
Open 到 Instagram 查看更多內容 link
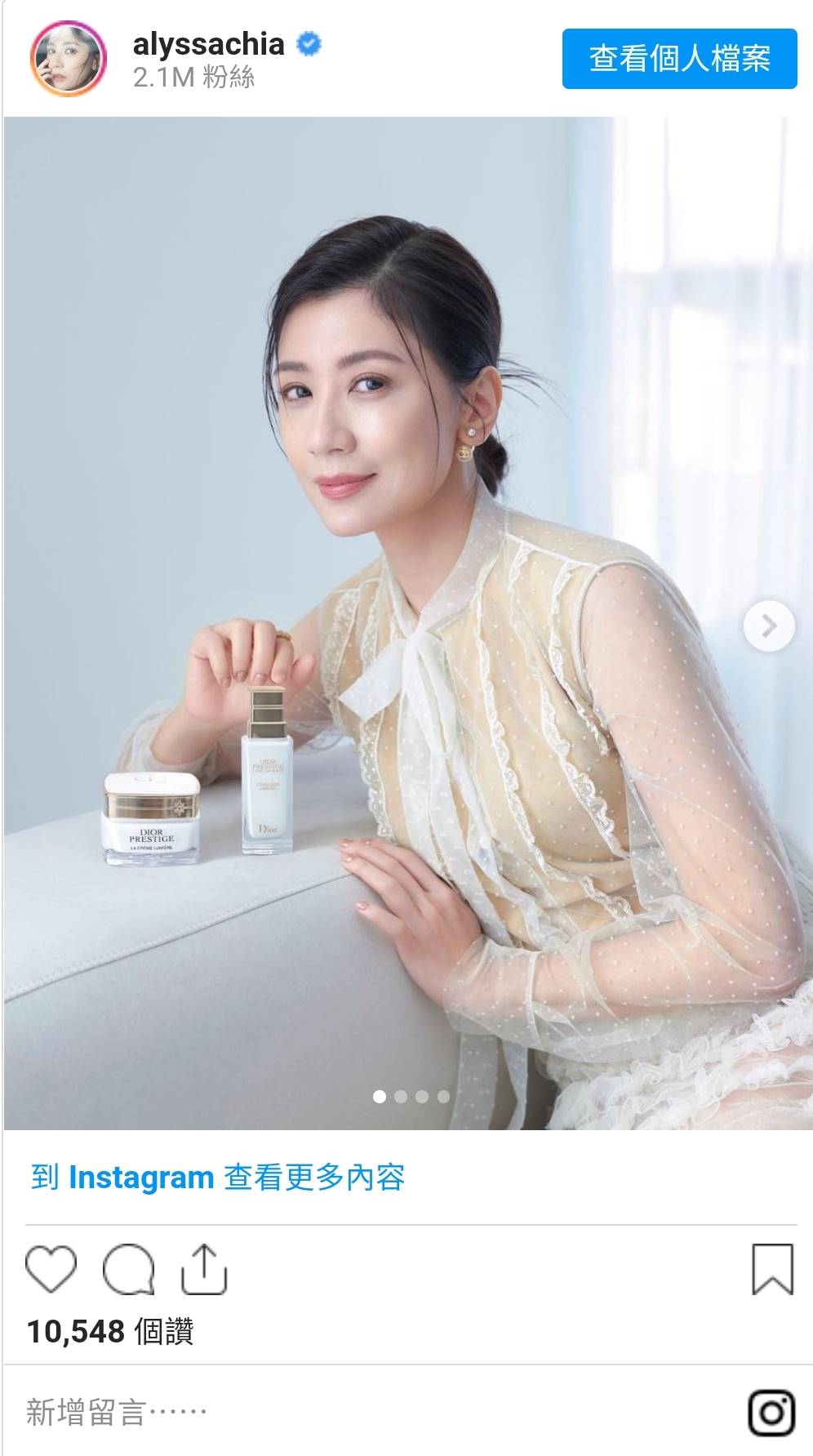[218, 1178]
